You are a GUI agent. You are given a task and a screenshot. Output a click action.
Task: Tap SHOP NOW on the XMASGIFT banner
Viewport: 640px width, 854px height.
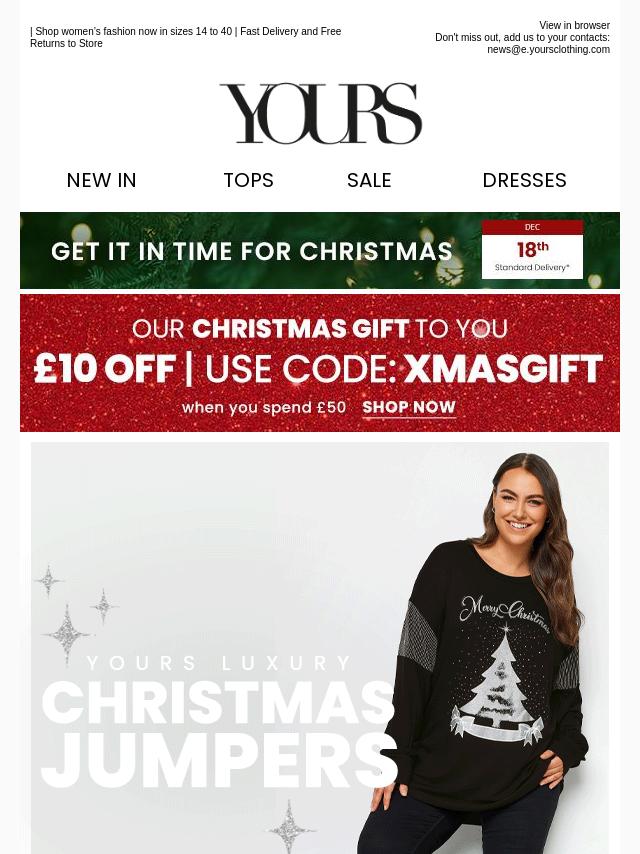(x=409, y=408)
